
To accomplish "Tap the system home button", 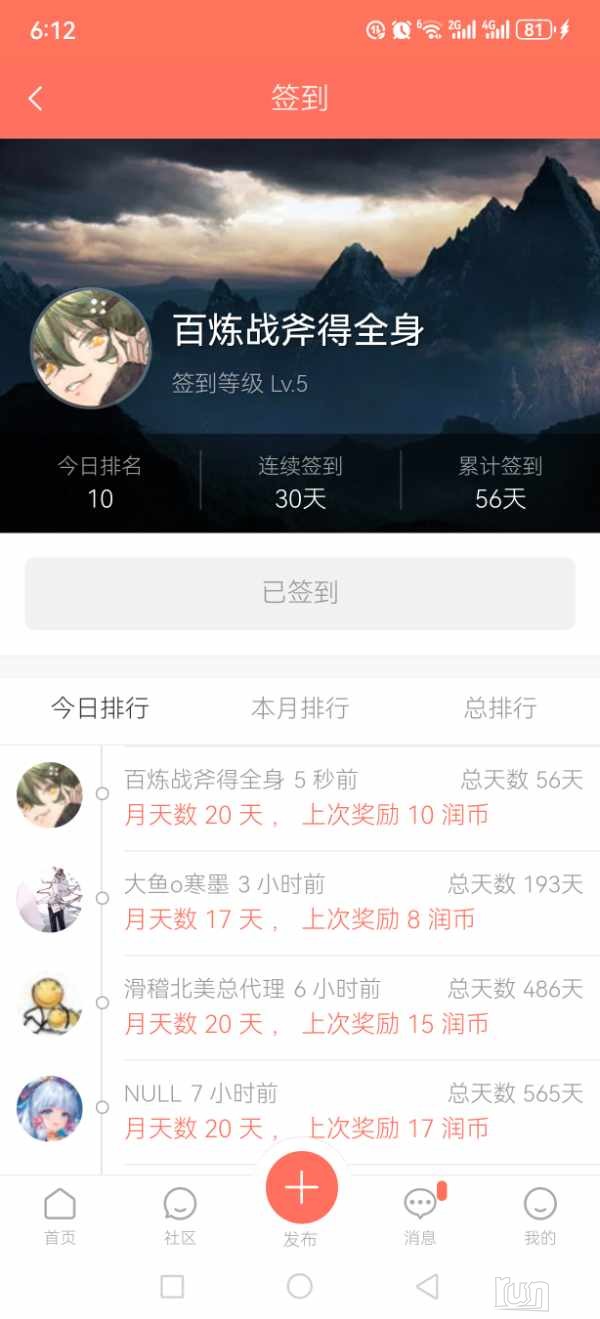I will tap(300, 1286).
